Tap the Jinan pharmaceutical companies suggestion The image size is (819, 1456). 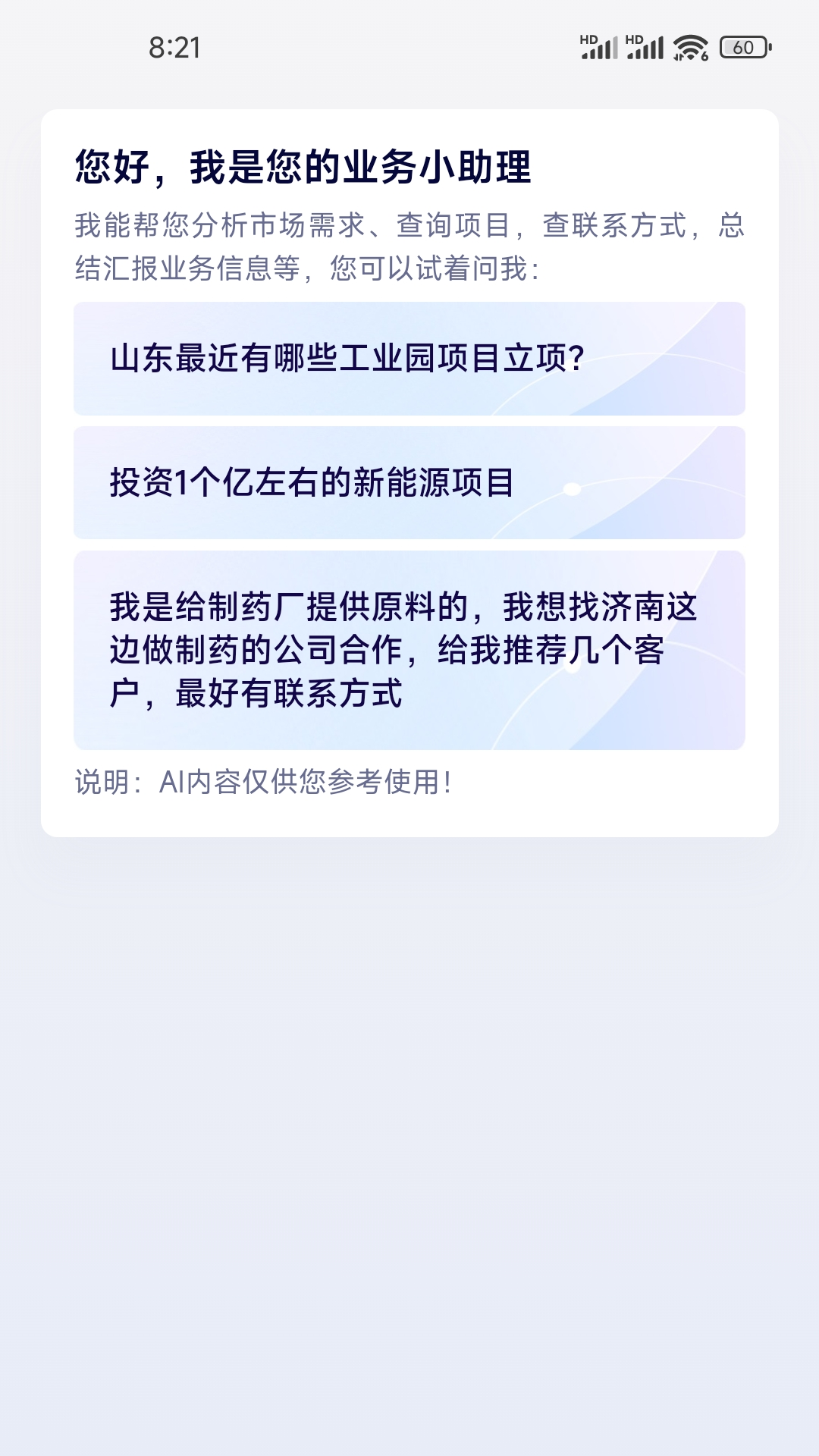[409, 651]
